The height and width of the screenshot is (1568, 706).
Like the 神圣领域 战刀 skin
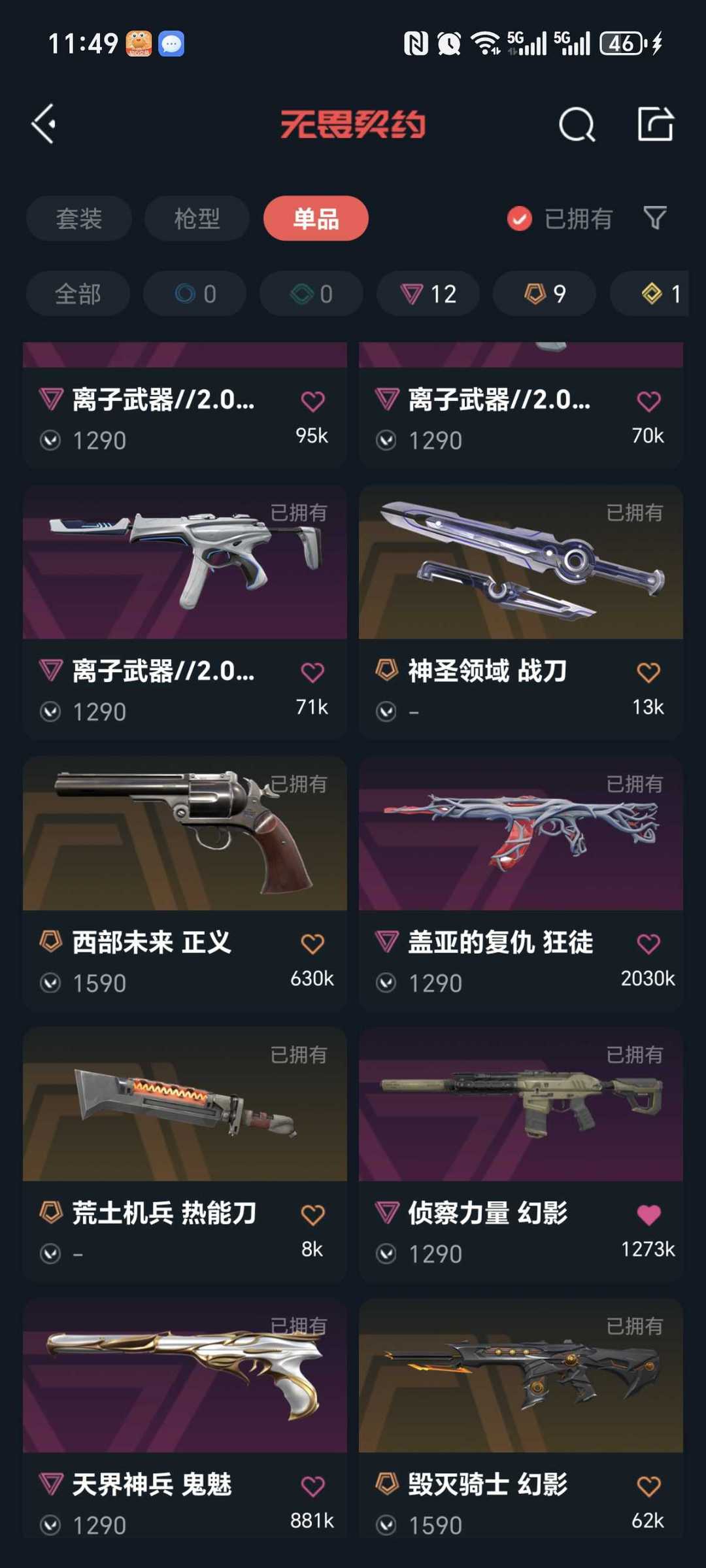(648, 672)
